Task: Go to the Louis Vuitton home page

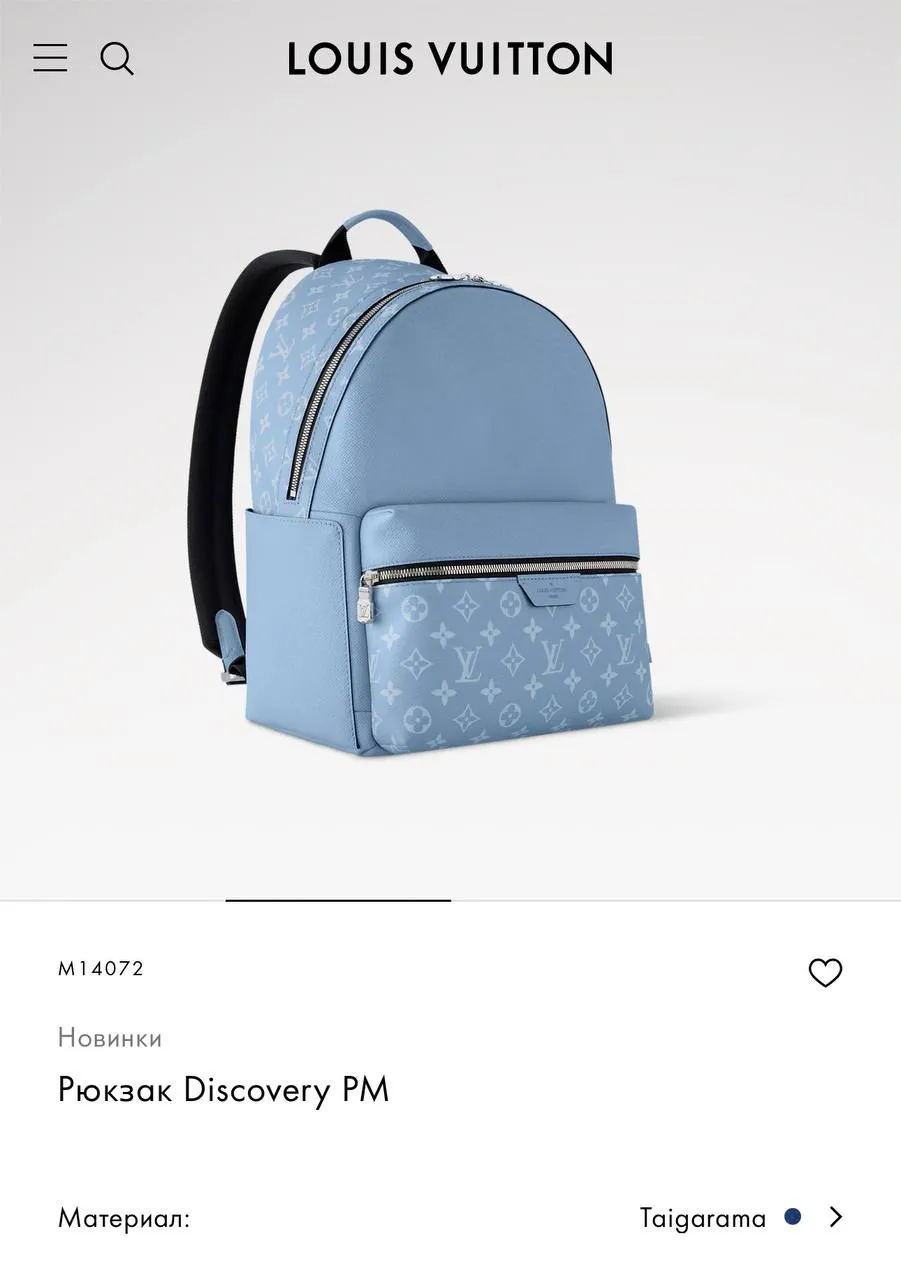Action: tap(450, 59)
